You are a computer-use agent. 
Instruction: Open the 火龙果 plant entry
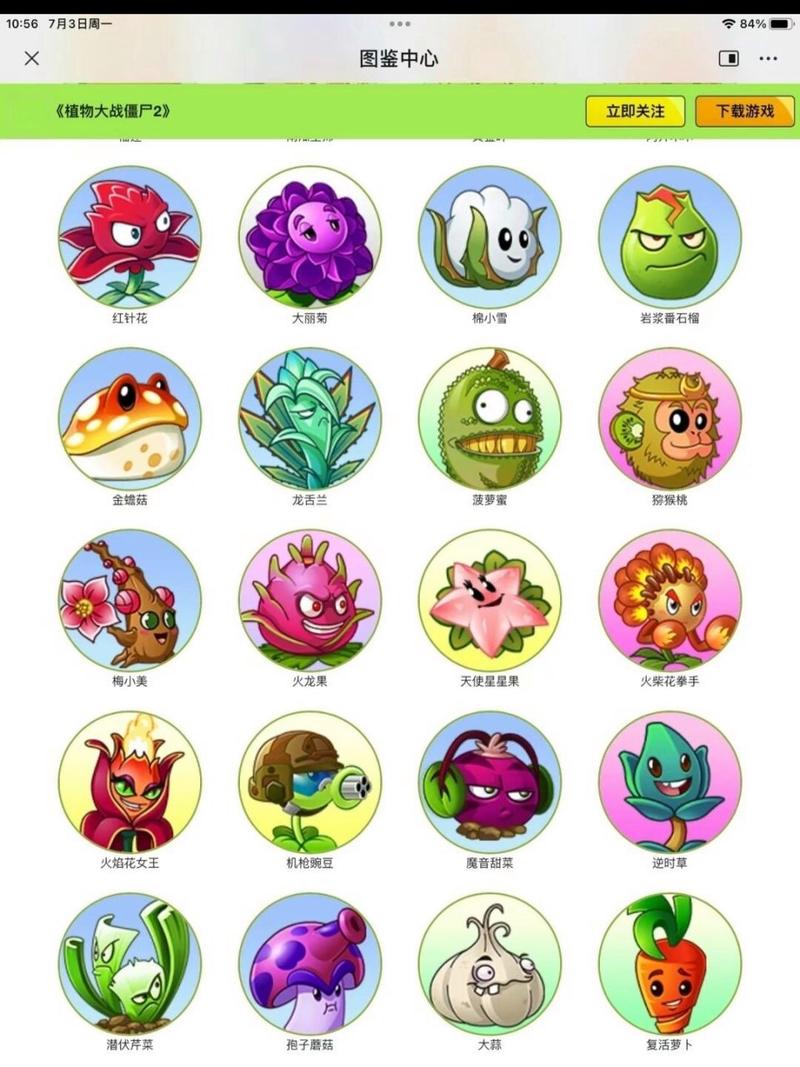(310, 600)
